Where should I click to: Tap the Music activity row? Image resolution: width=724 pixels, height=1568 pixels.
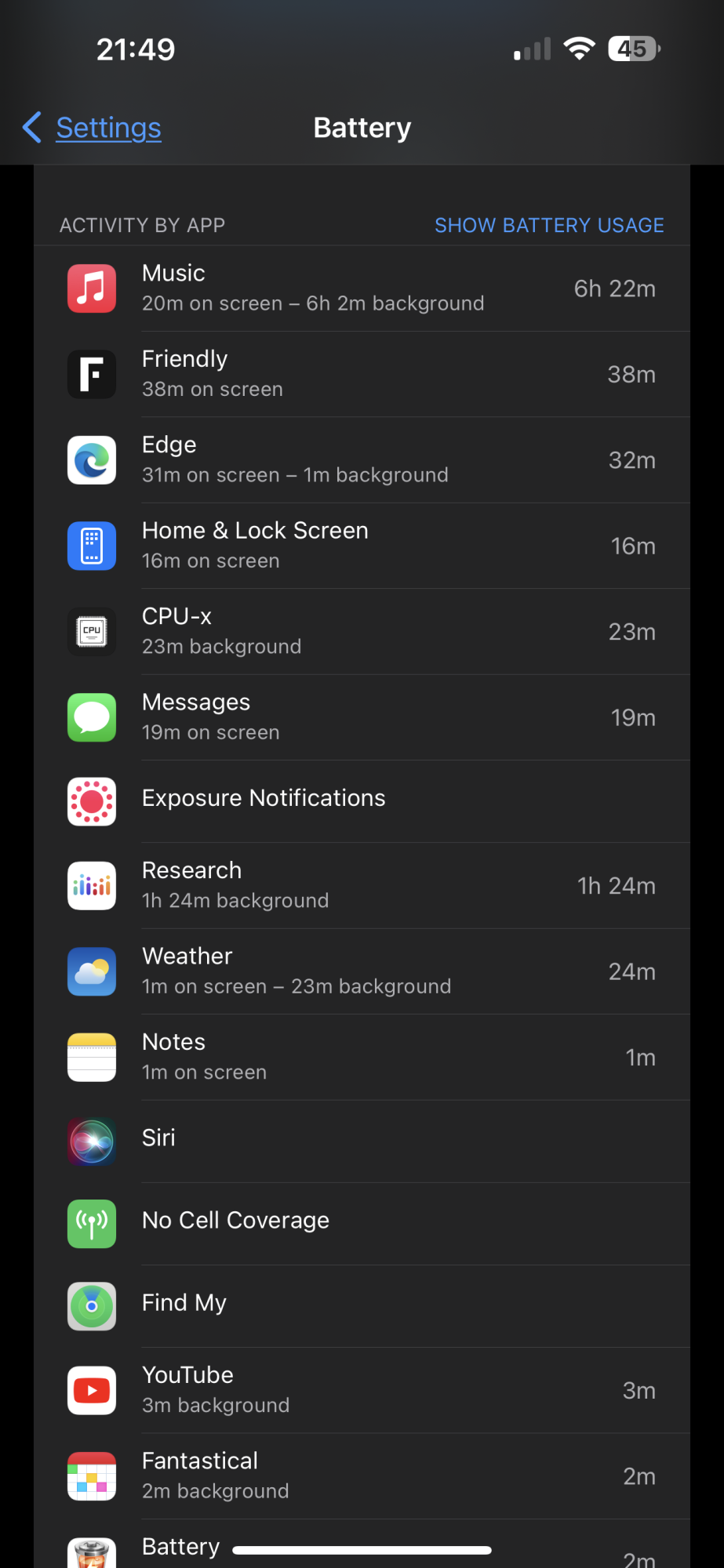pyautogui.click(x=362, y=289)
